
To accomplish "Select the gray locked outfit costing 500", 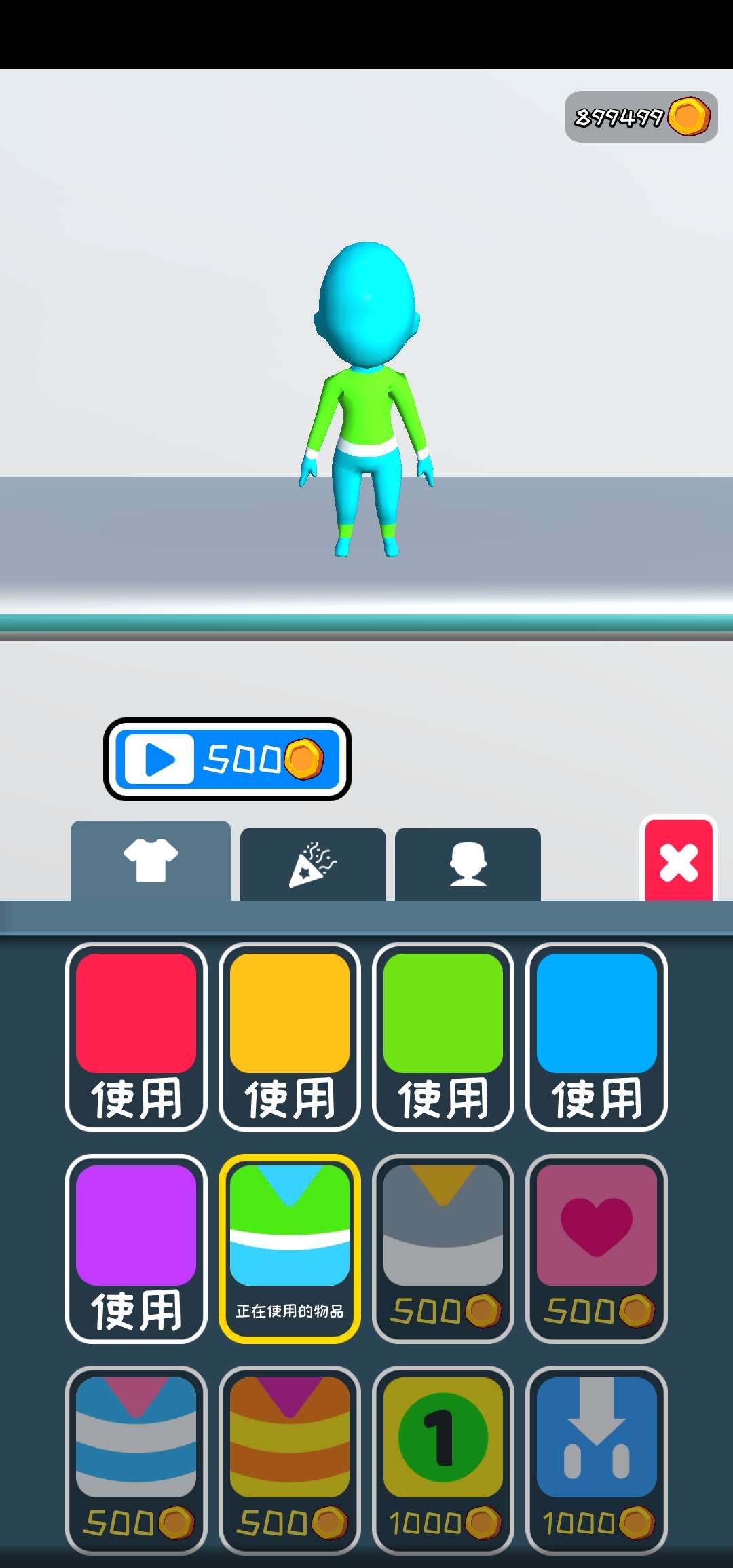I will pyautogui.click(x=443, y=1249).
